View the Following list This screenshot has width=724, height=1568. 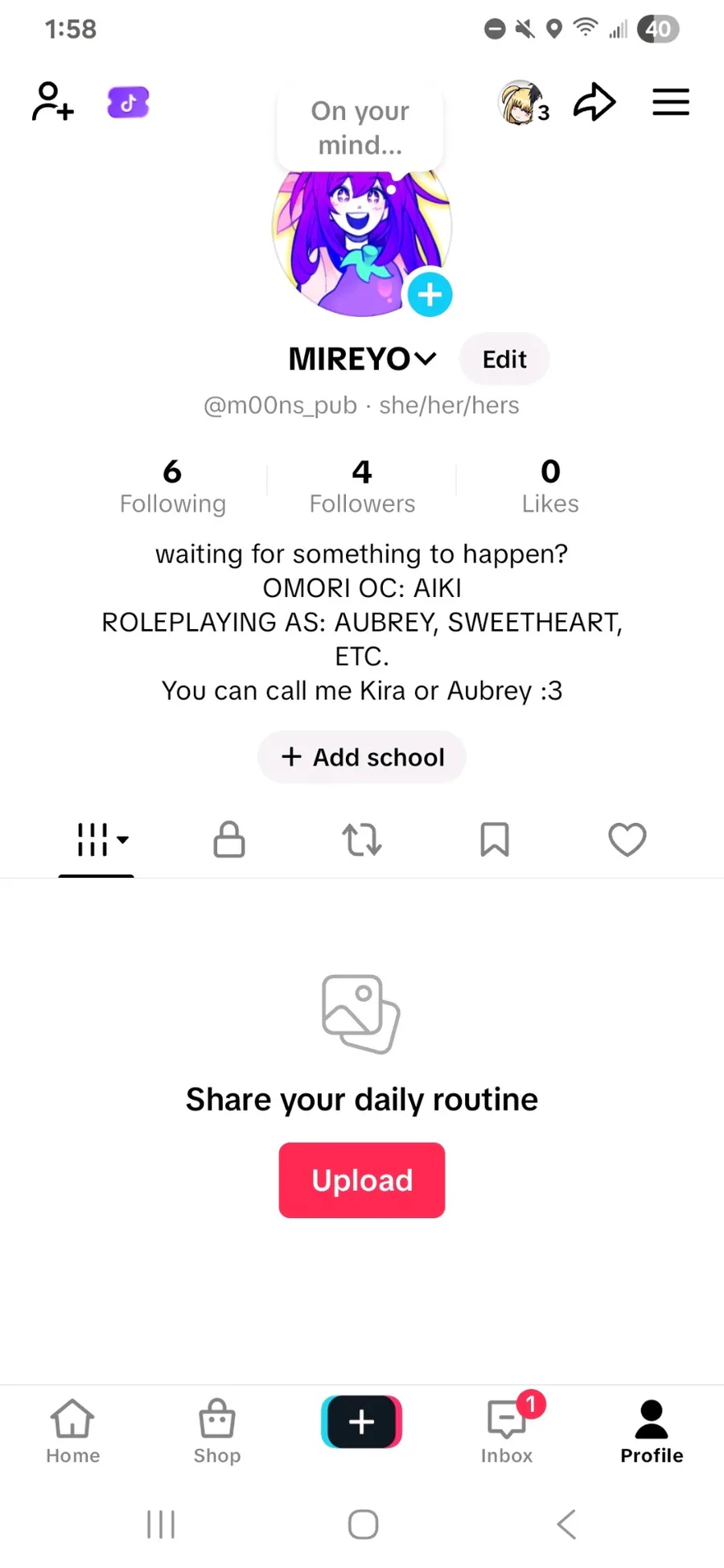pyautogui.click(x=172, y=486)
